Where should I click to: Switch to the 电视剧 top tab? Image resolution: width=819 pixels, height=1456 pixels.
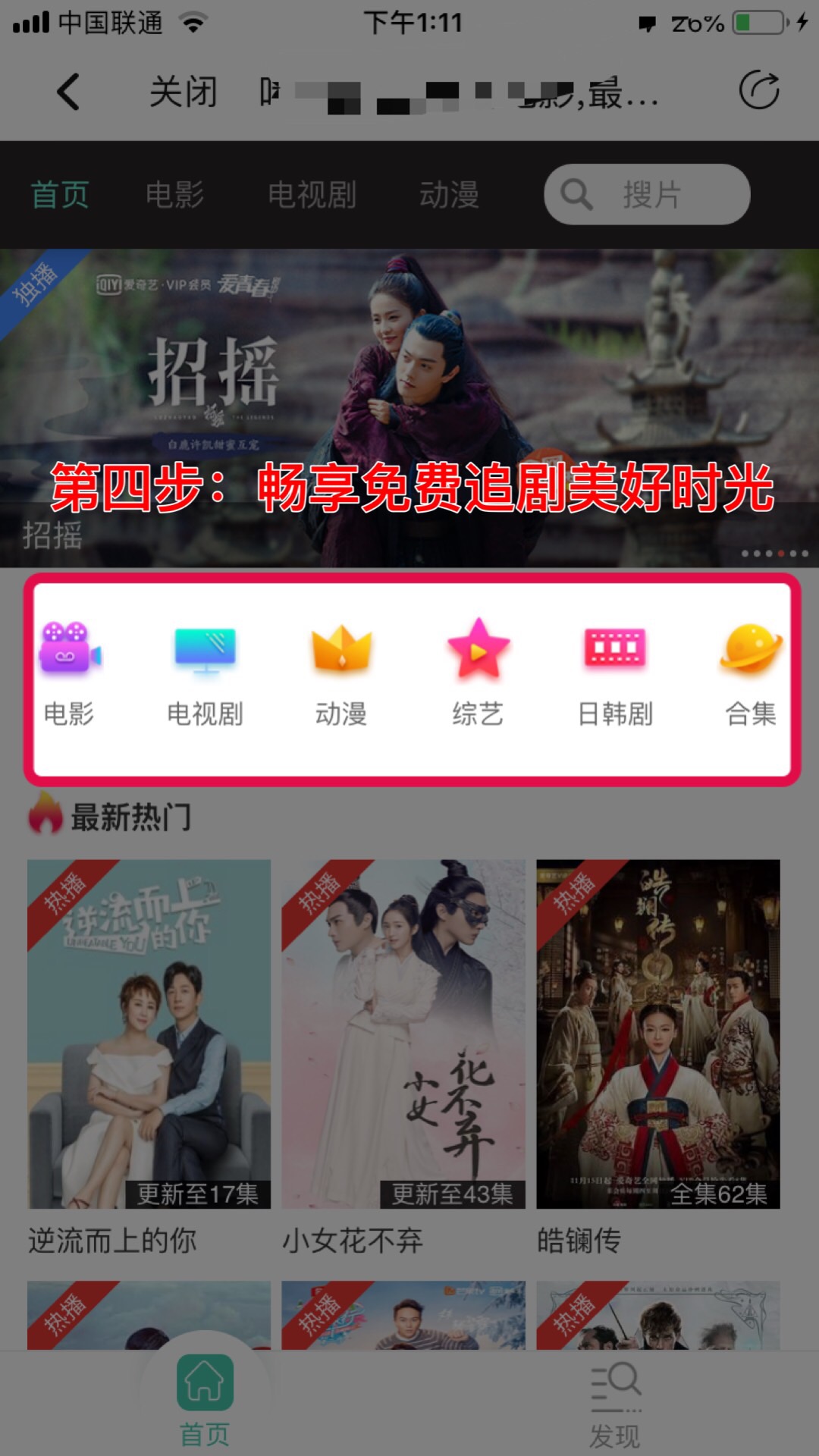312,195
